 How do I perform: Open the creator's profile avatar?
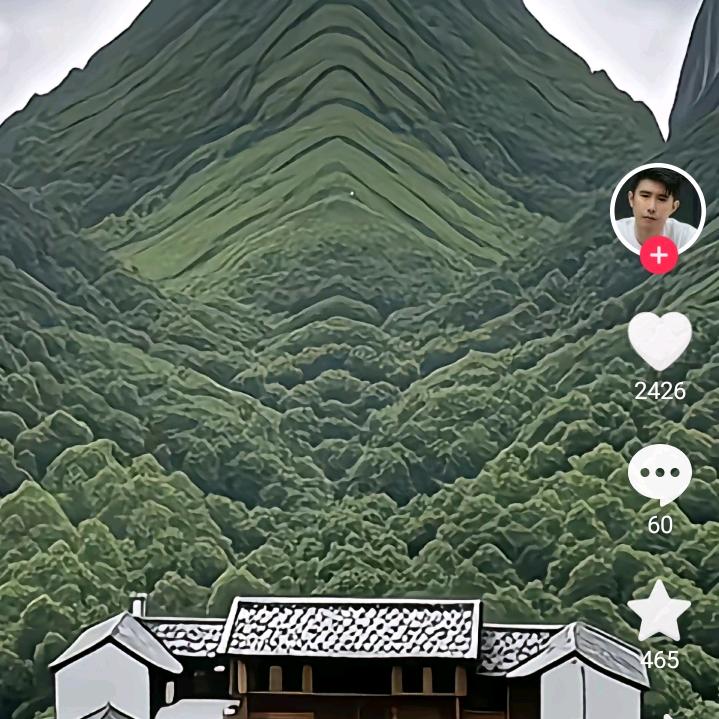click(x=657, y=207)
